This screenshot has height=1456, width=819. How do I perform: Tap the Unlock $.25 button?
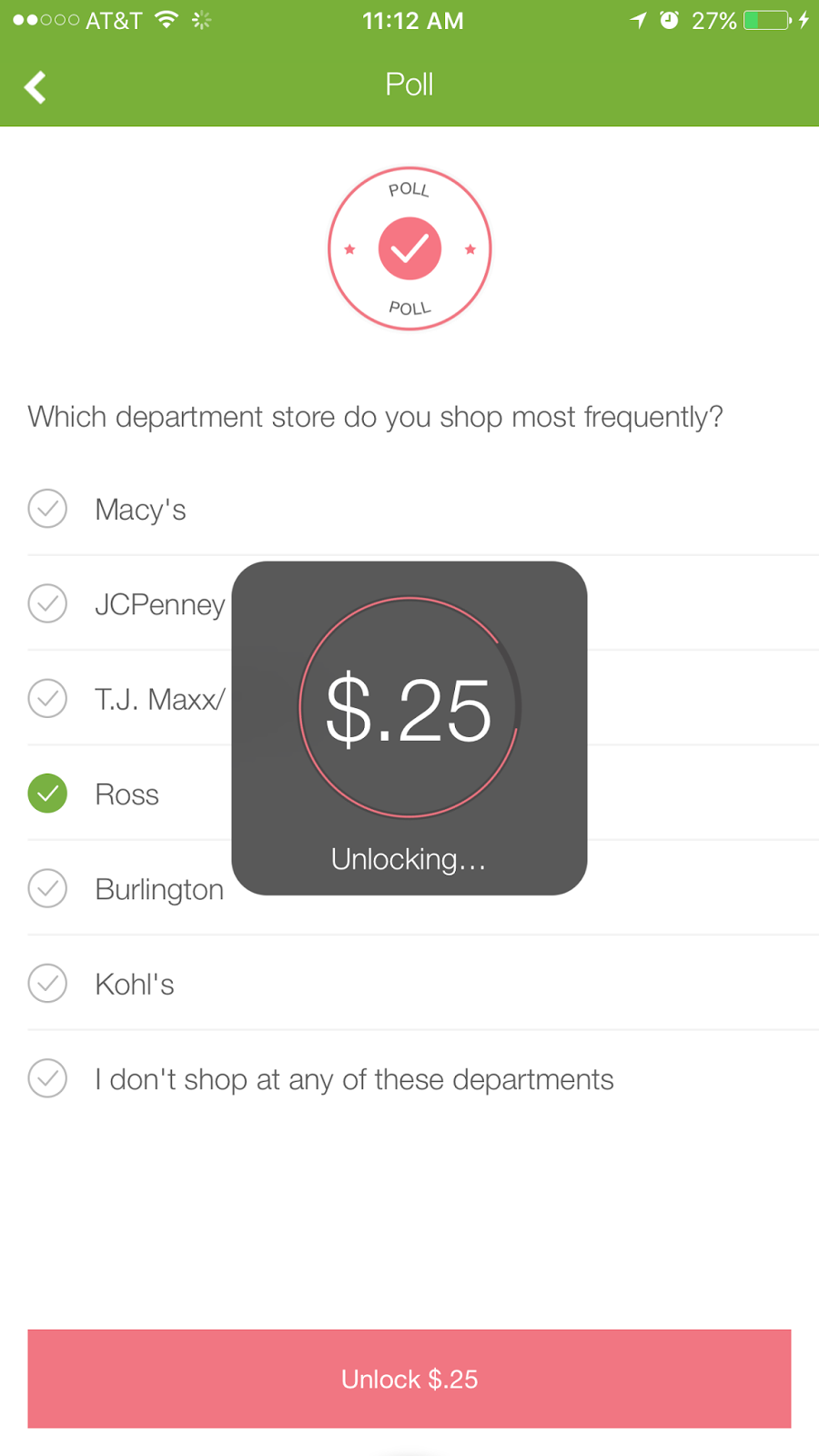coord(409,1379)
